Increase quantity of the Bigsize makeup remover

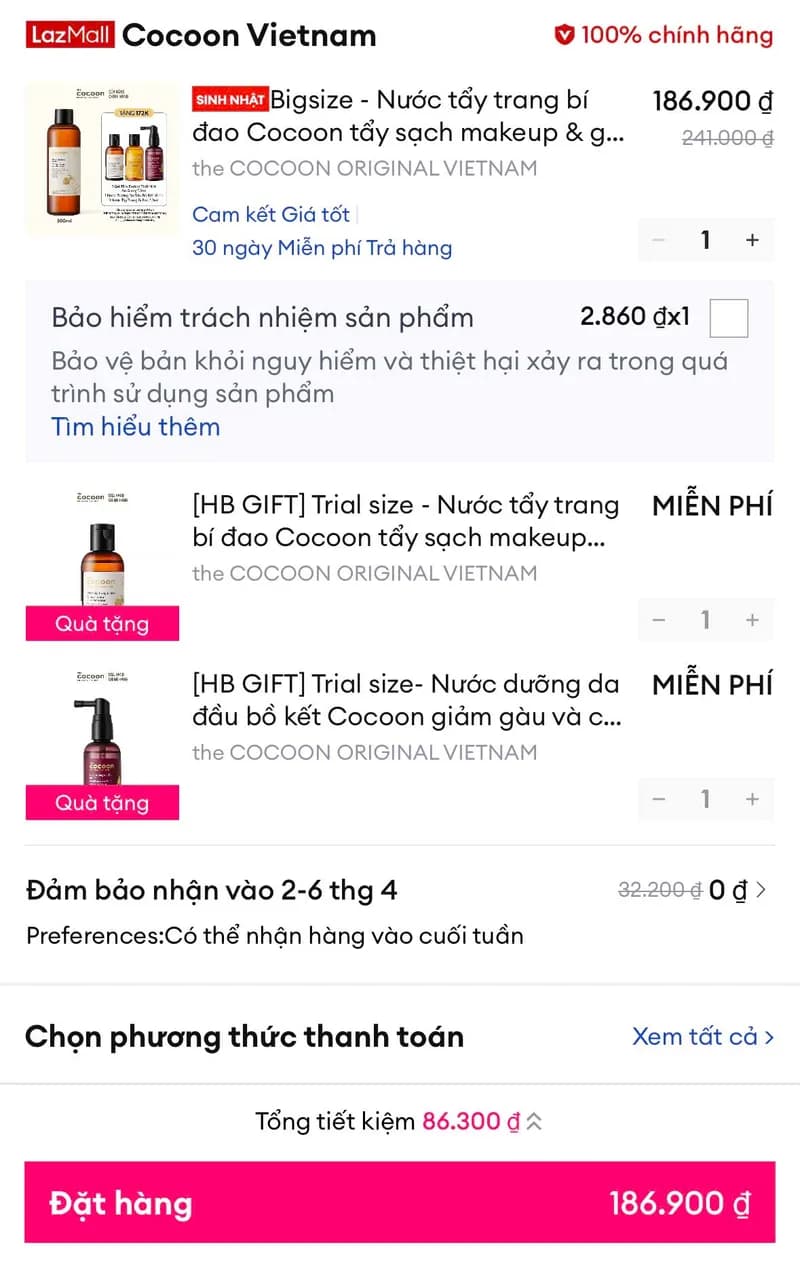753,239
